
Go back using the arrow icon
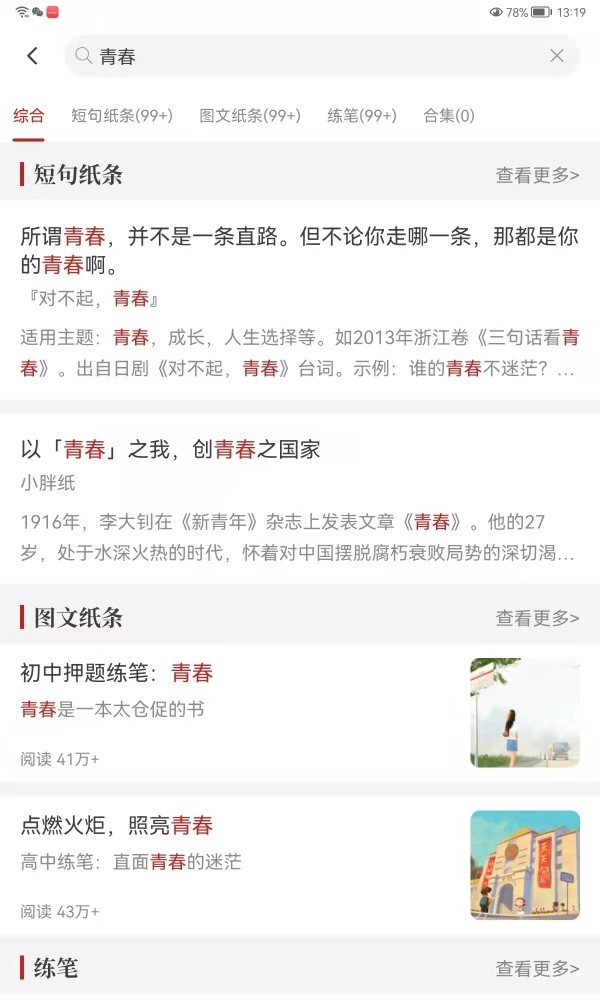tap(33, 56)
